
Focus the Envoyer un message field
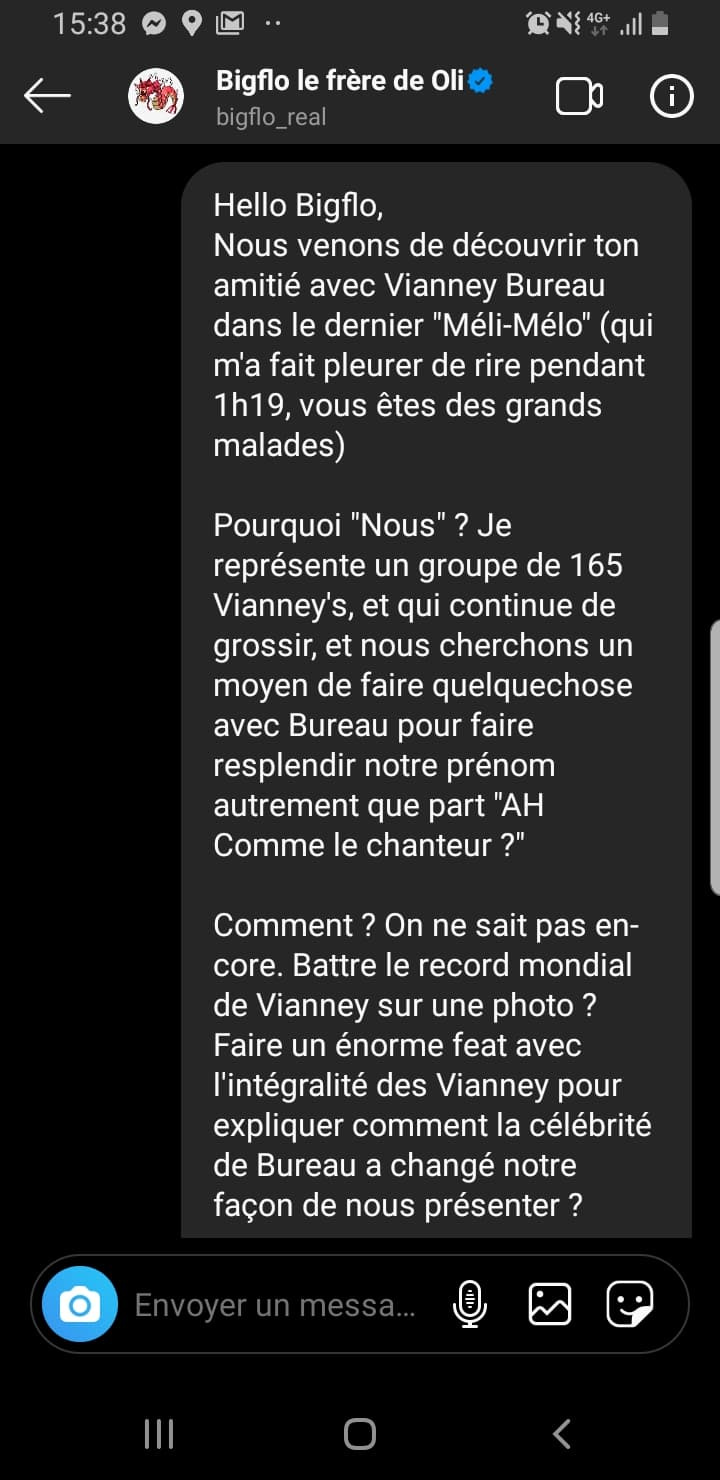275,1305
